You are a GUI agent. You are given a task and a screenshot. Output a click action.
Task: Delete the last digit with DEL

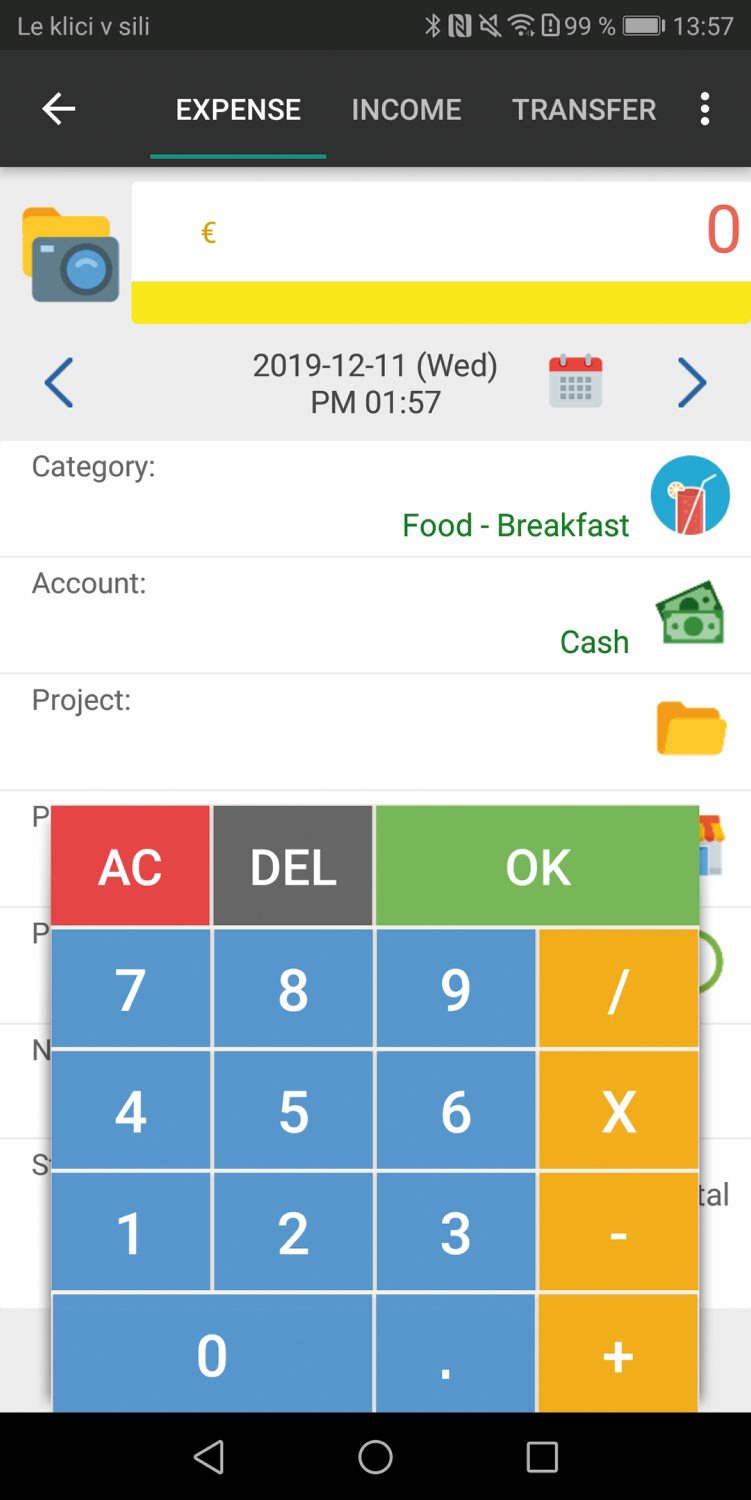[x=293, y=866]
